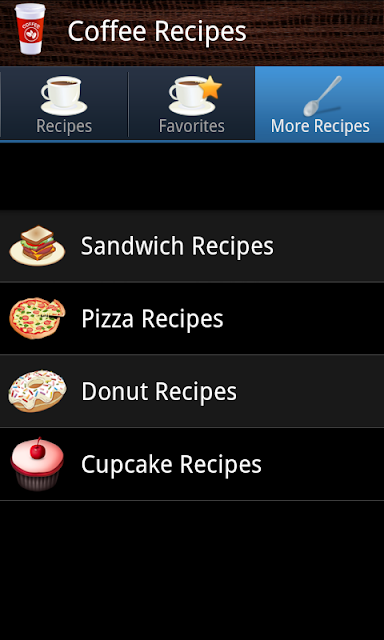
Task: Open Sandwich Recipes
Action: pyautogui.click(x=192, y=246)
